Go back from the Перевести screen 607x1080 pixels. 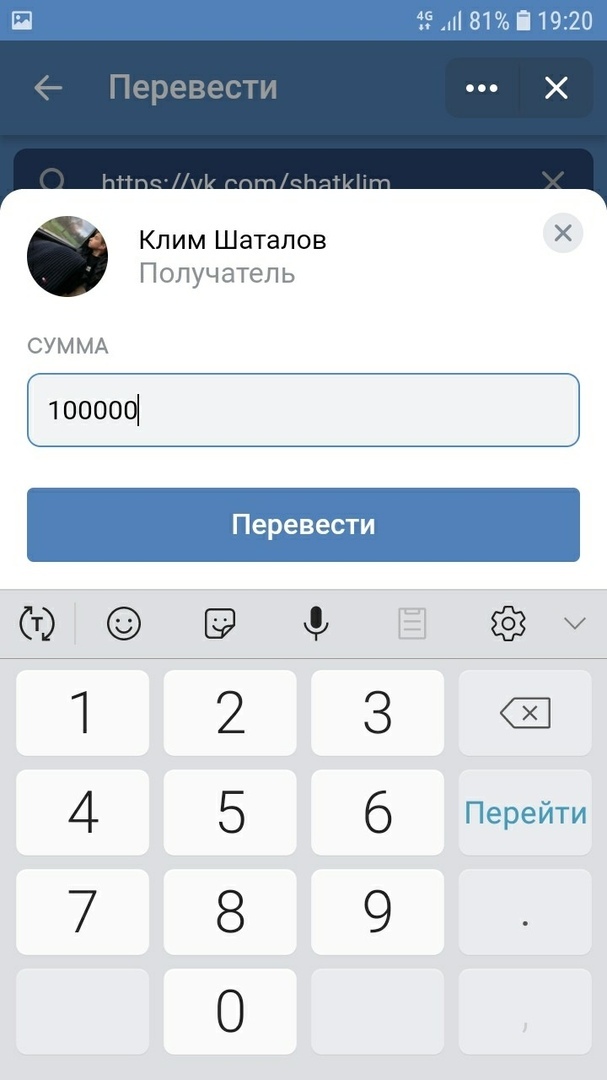48,88
